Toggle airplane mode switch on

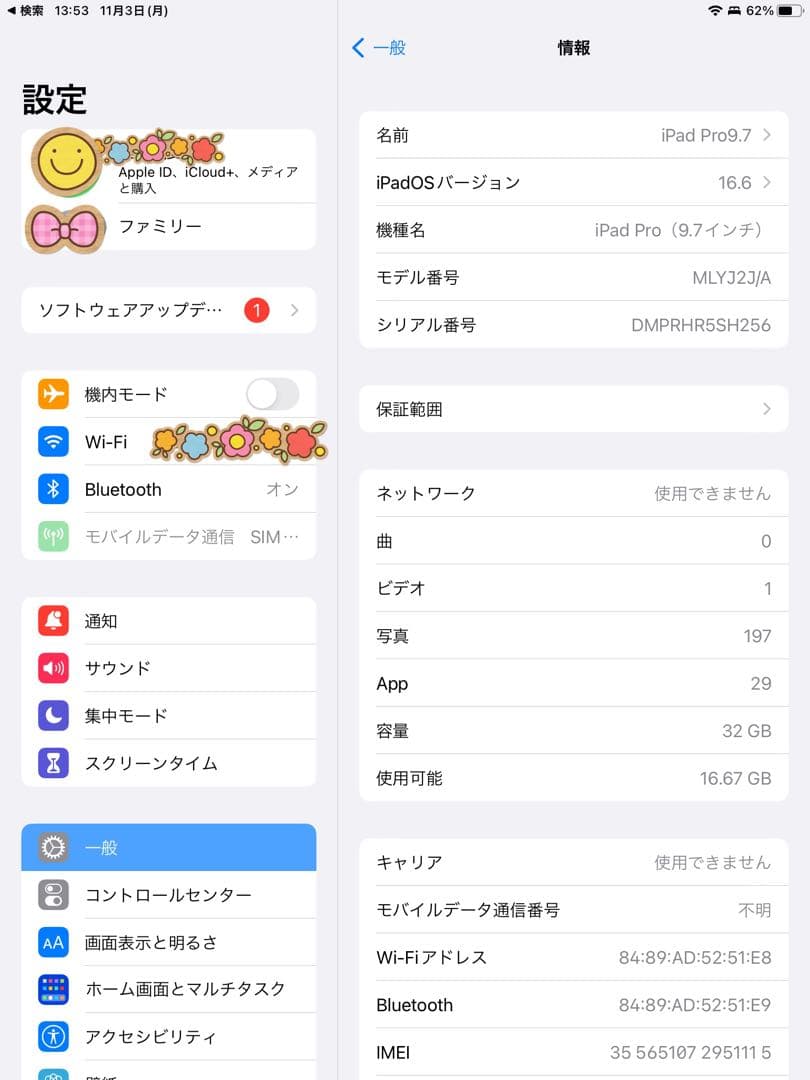272,394
